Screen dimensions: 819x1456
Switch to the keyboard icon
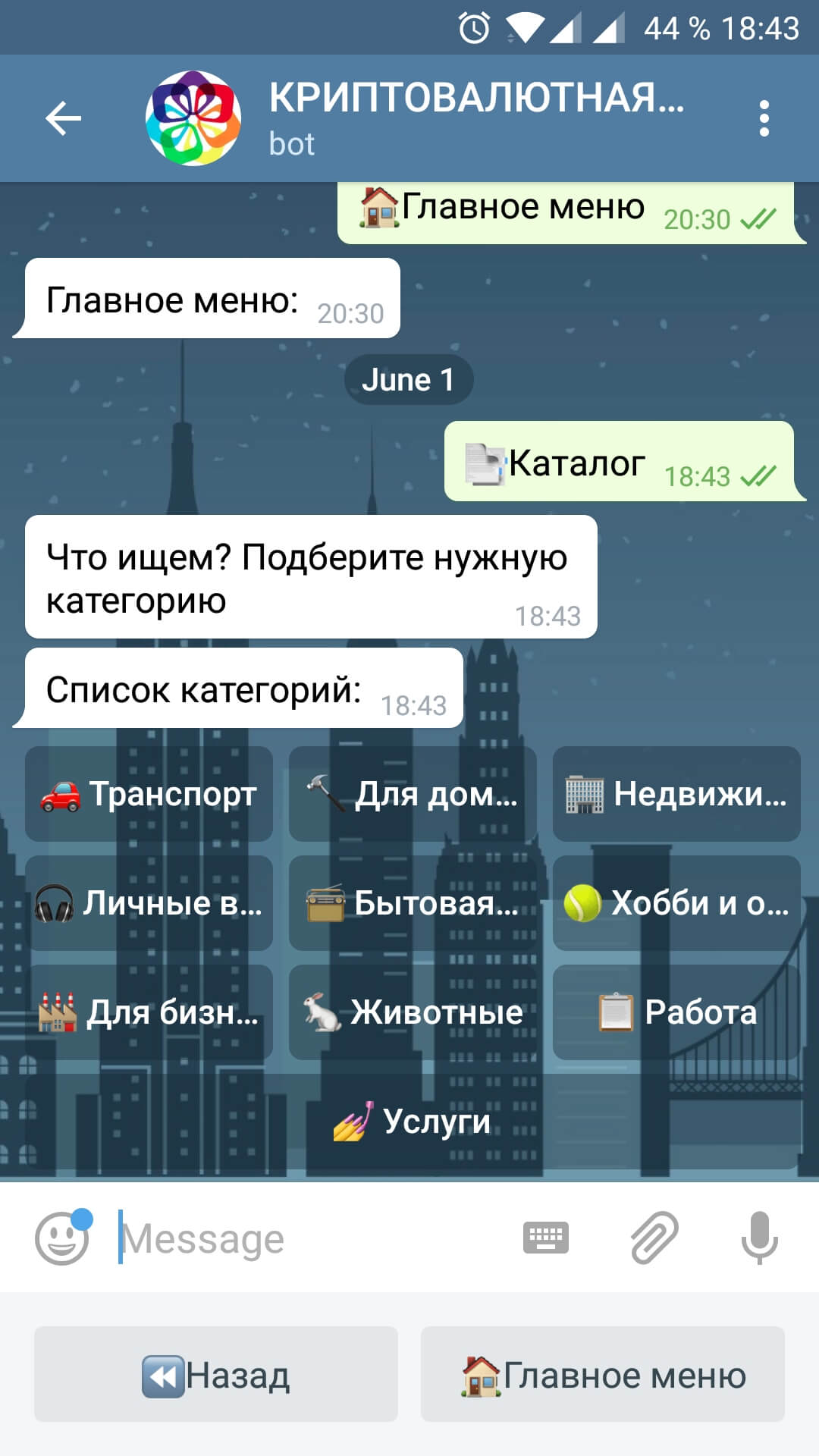click(546, 1238)
